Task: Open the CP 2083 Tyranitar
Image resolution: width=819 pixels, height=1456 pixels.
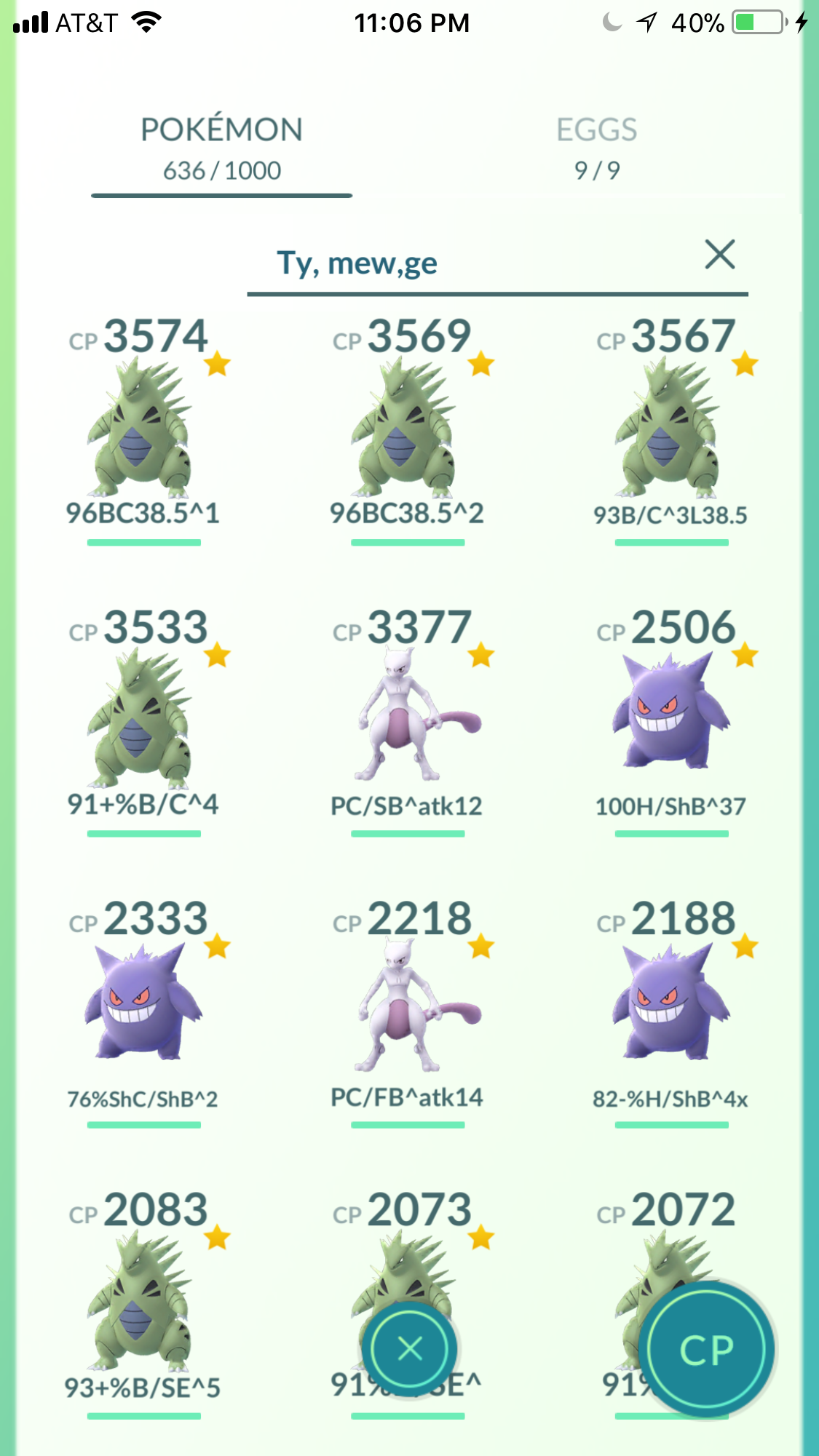Action: (143, 1302)
